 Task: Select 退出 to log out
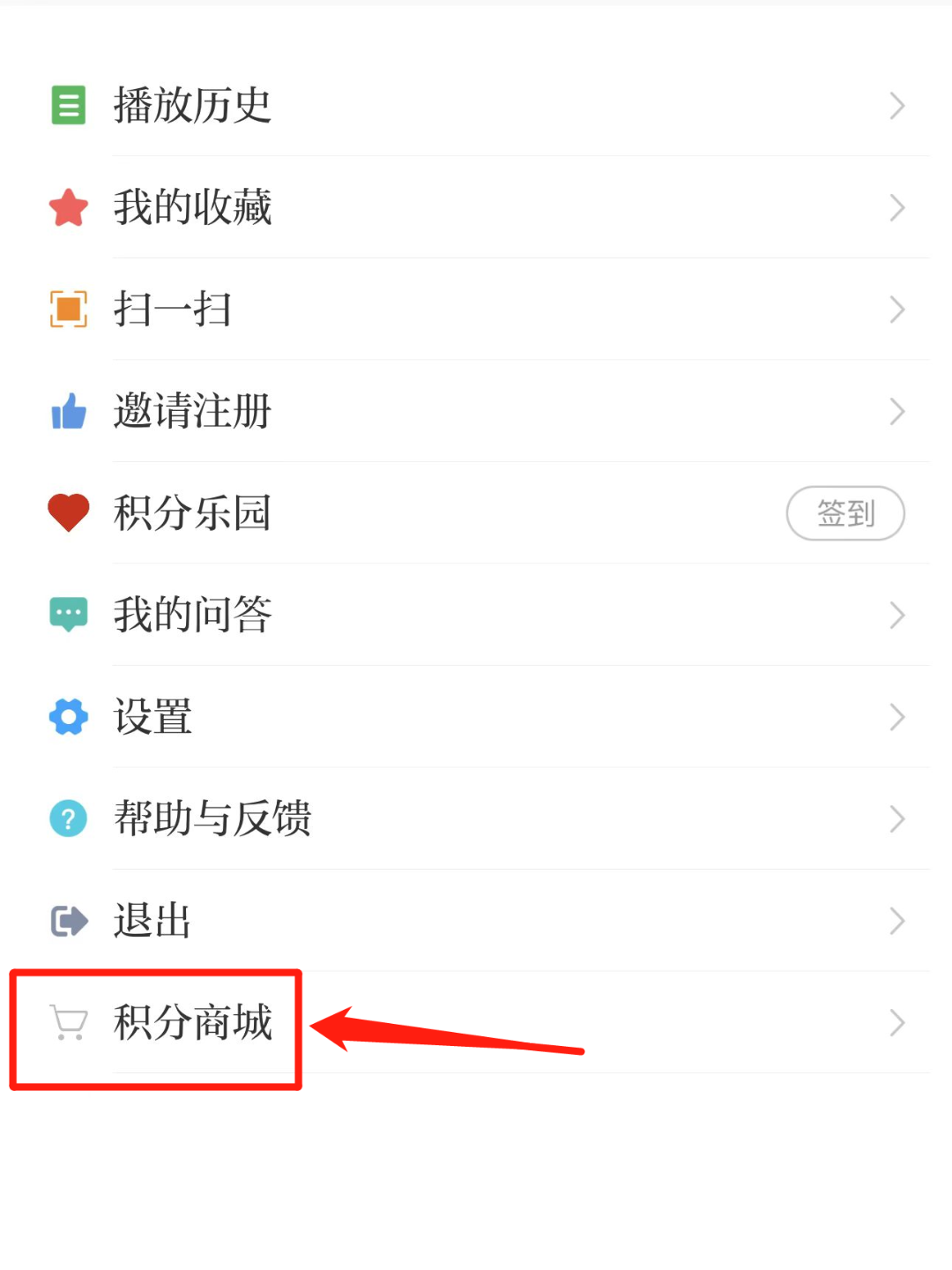pyautogui.click(x=153, y=921)
